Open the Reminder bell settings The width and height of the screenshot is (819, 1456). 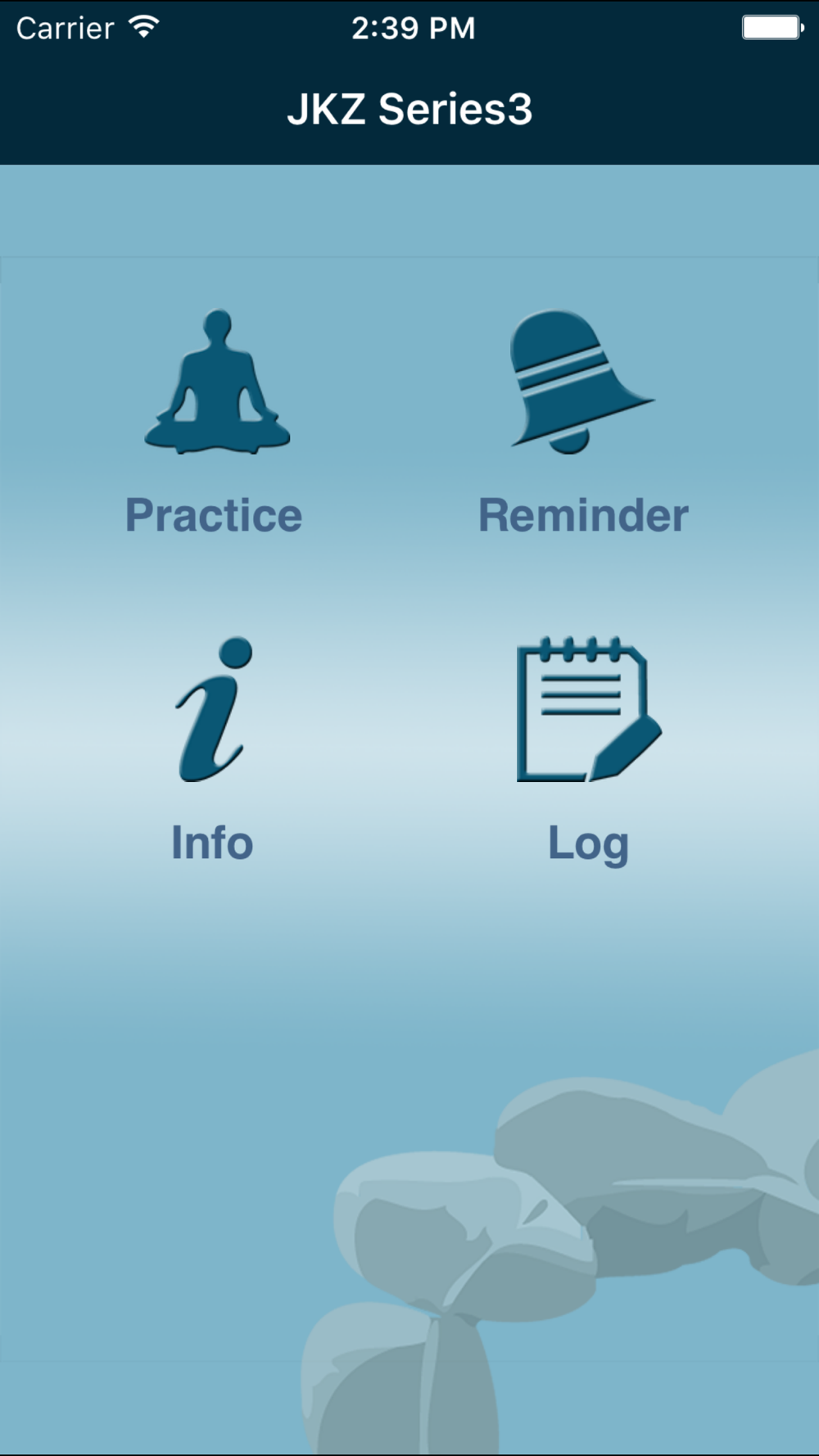[583, 422]
